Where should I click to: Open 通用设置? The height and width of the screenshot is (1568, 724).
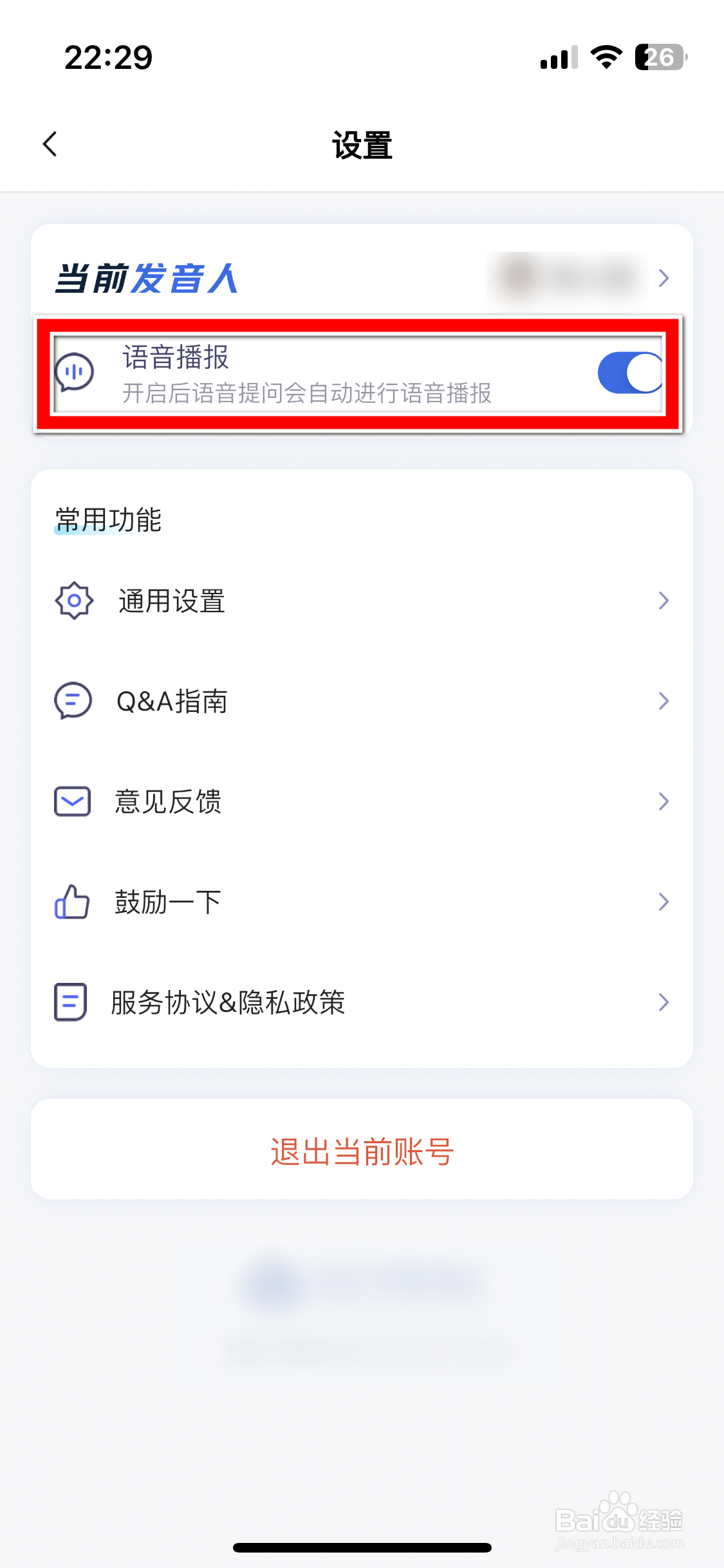(x=362, y=601)
